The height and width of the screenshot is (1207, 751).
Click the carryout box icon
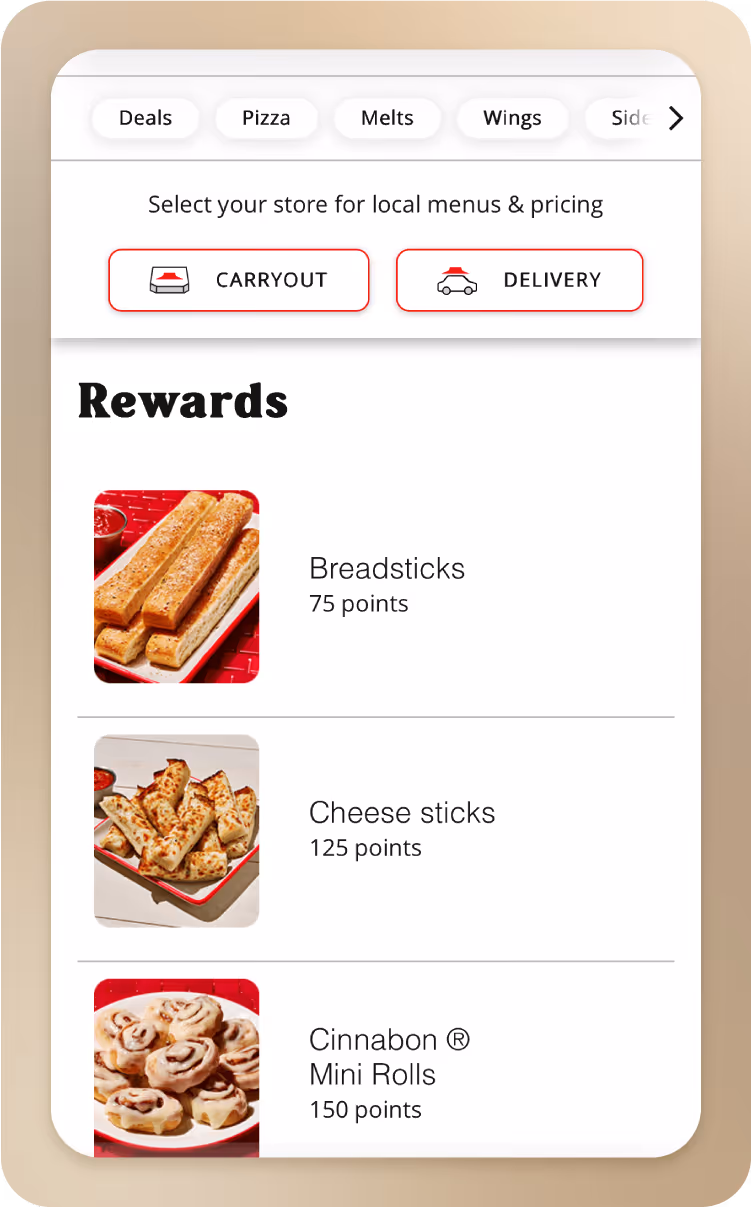point(168,280)
